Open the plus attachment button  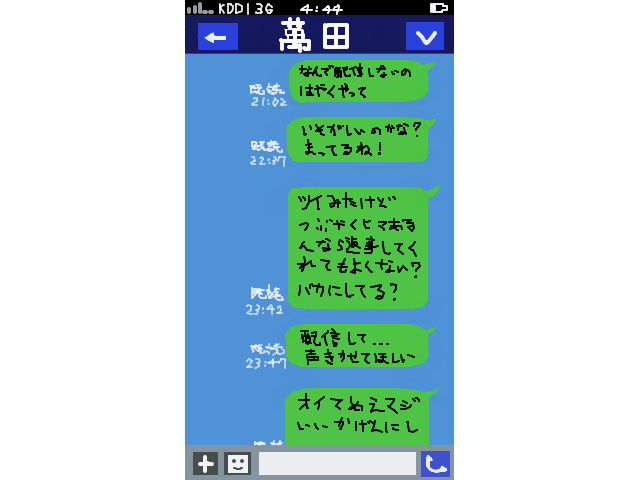[x=205, y=463]
